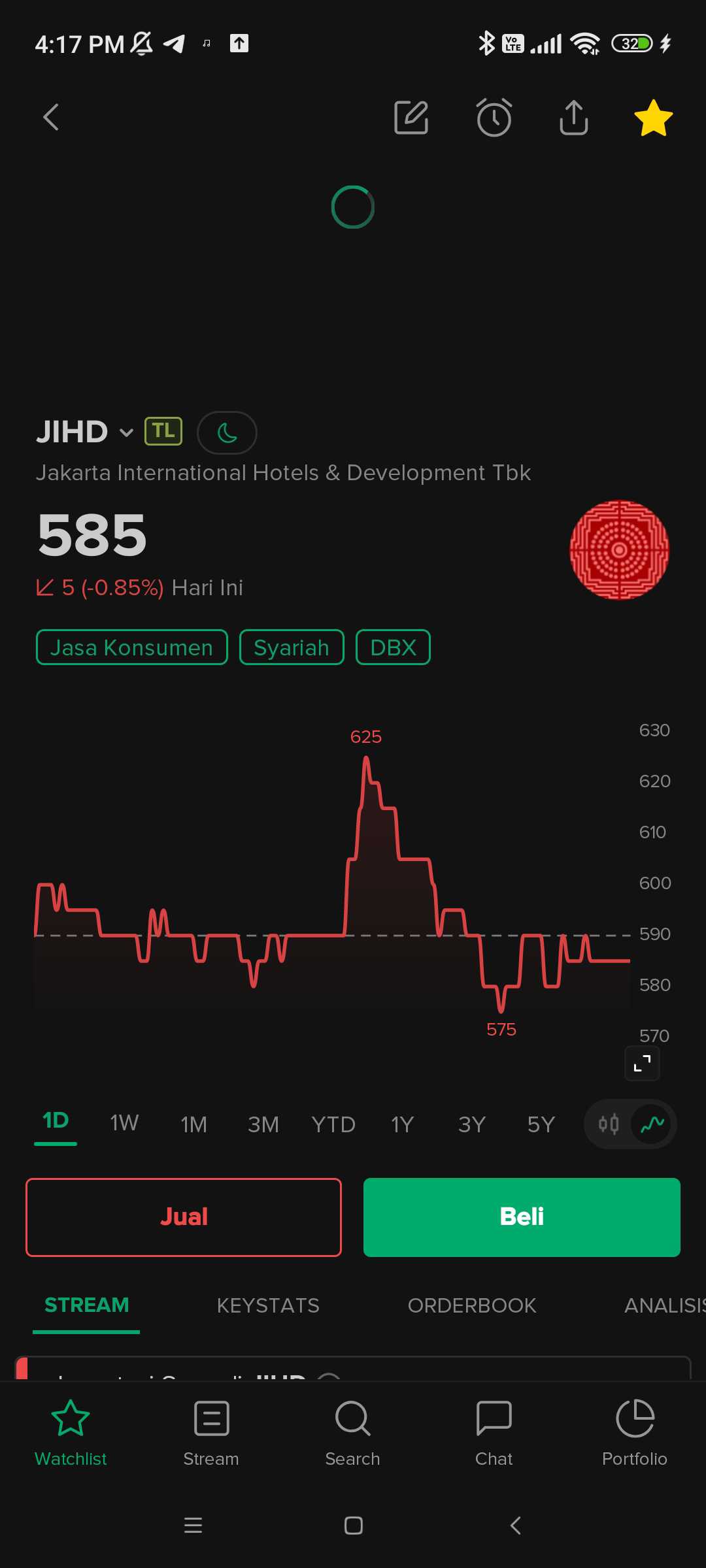
Task: Tap the Jual sell button
Action: pos(184,1217)
